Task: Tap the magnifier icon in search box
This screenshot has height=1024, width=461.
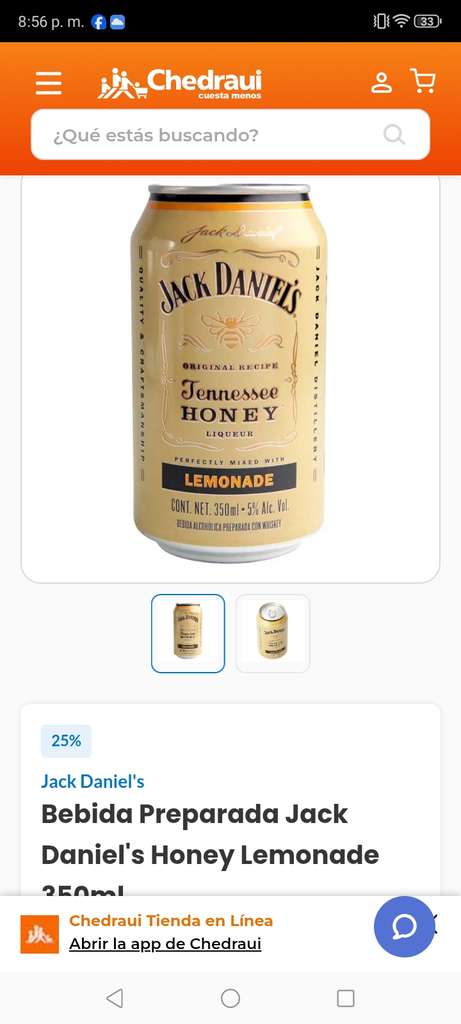Action: [394, 135]
